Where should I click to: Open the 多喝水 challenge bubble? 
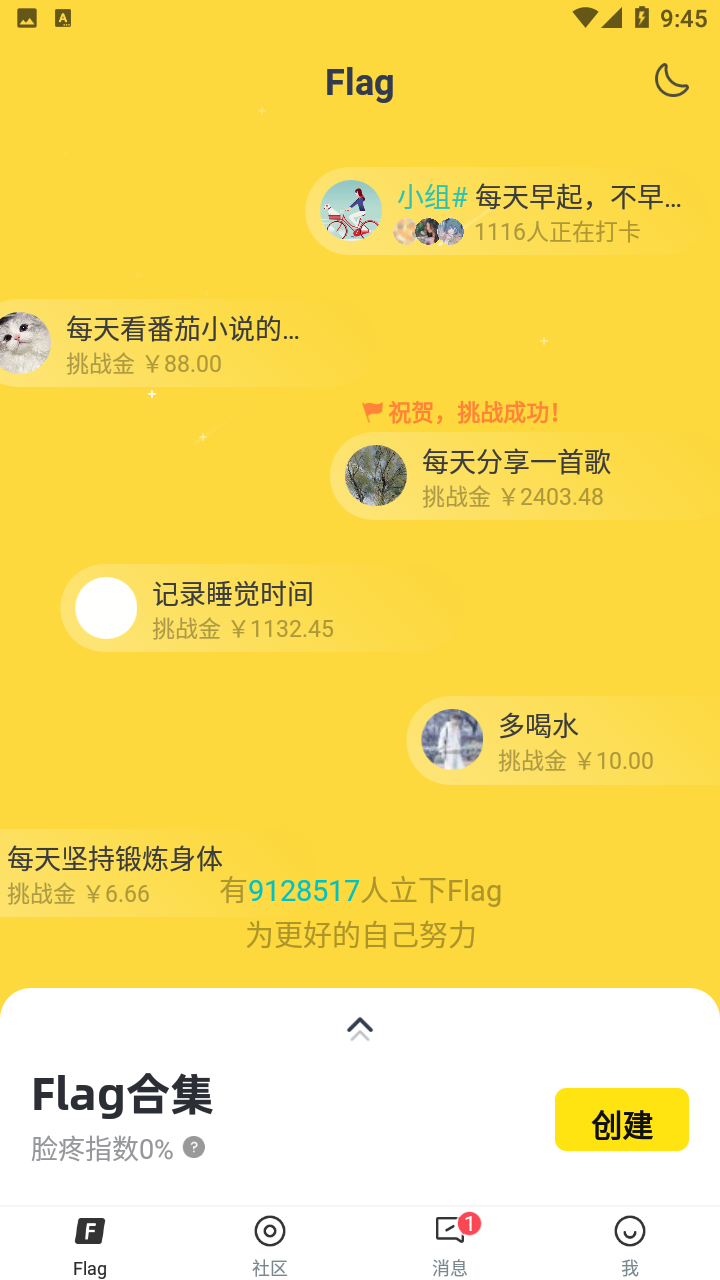560,741
